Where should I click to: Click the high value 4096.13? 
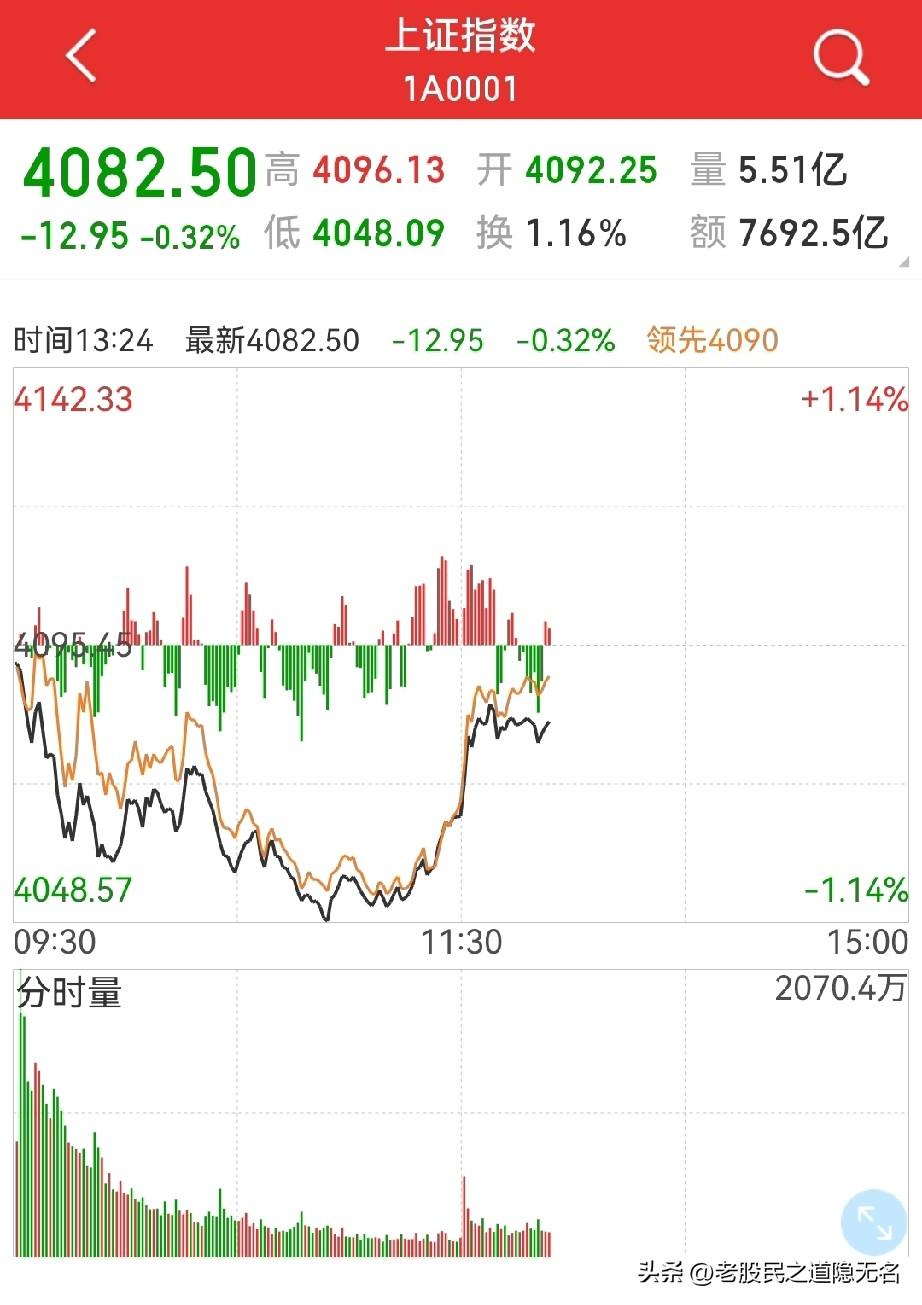pyautogui.click(x=378, y=172)
